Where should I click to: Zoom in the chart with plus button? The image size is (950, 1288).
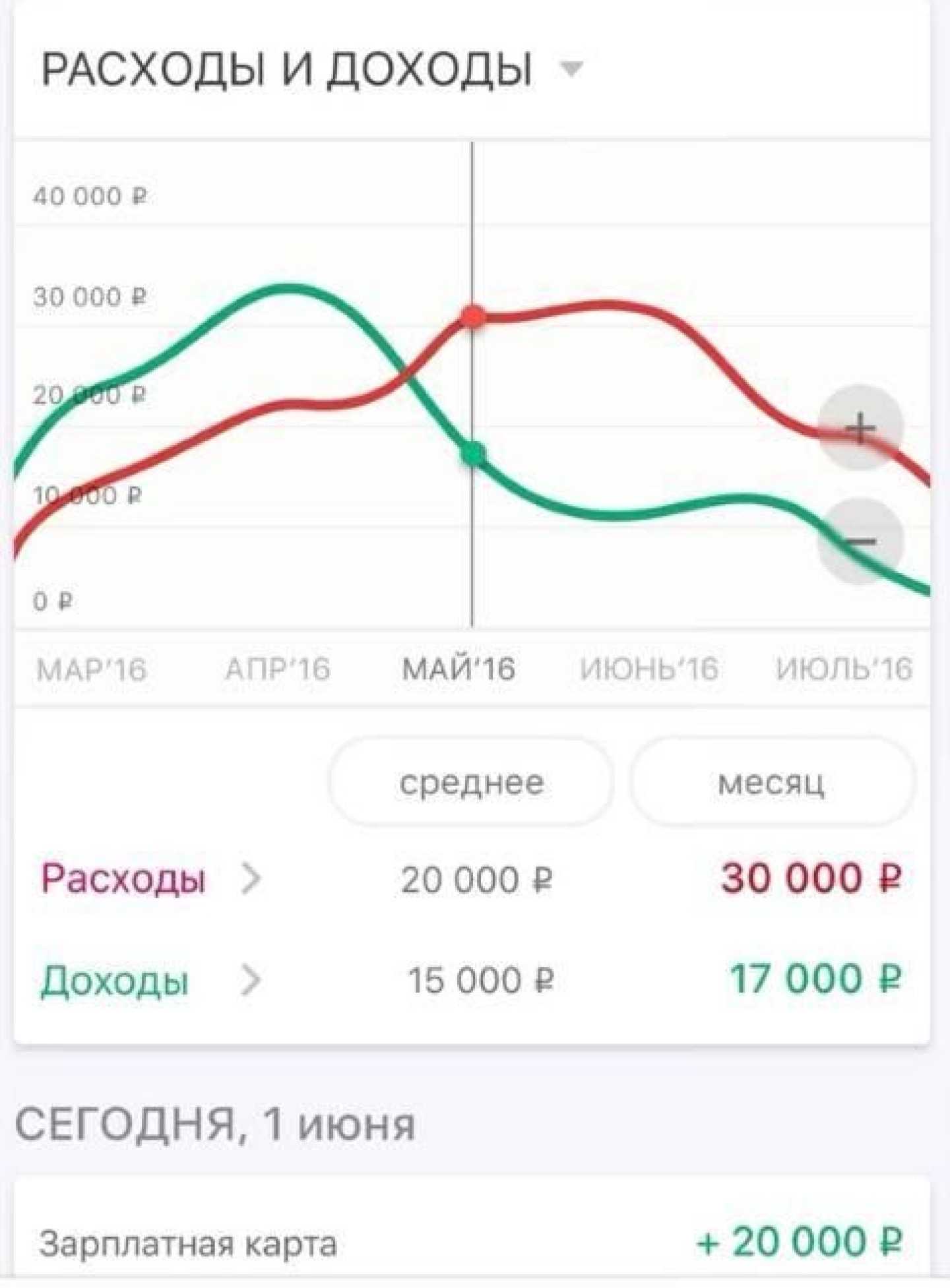(x=860, y=429)
